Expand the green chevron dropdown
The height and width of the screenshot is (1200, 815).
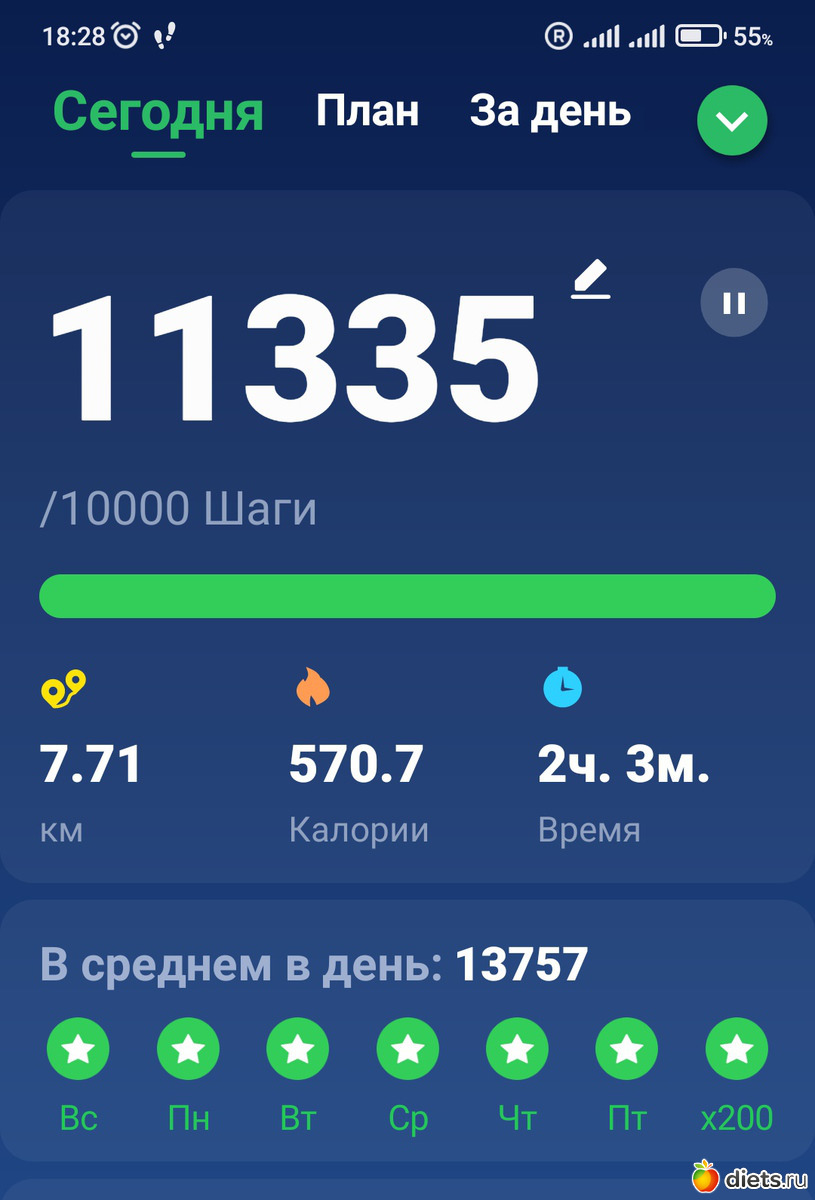(x=732, y=121)
